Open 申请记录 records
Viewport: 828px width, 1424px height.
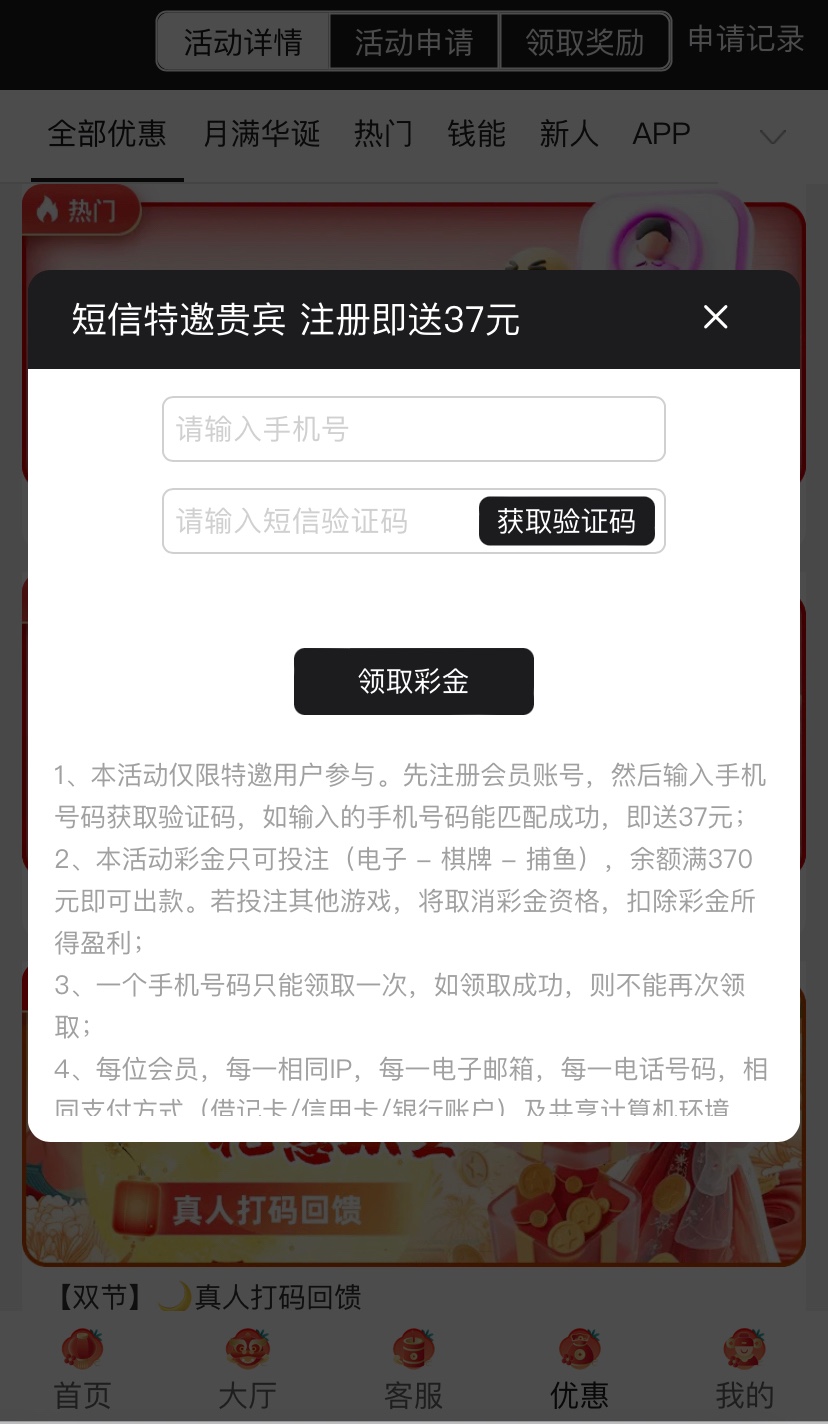(x=746, y=40)
